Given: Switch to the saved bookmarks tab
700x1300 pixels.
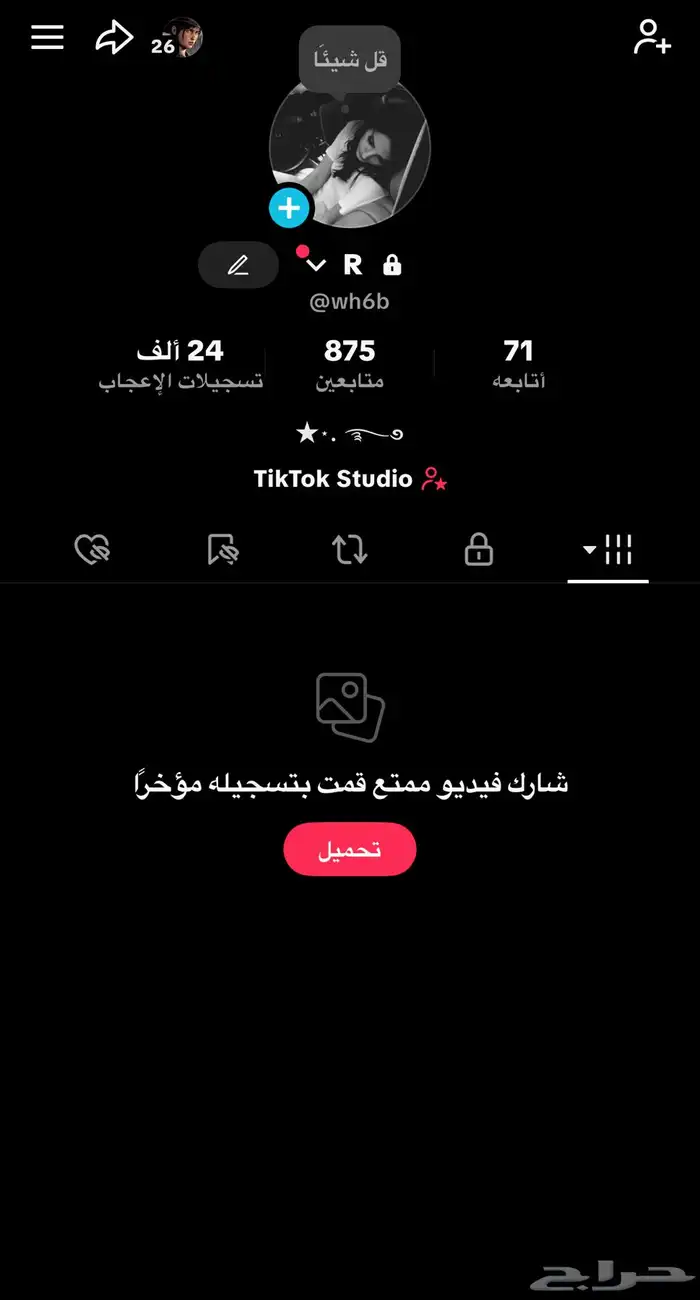Looking at the screenshot, I should pos(222,549).
